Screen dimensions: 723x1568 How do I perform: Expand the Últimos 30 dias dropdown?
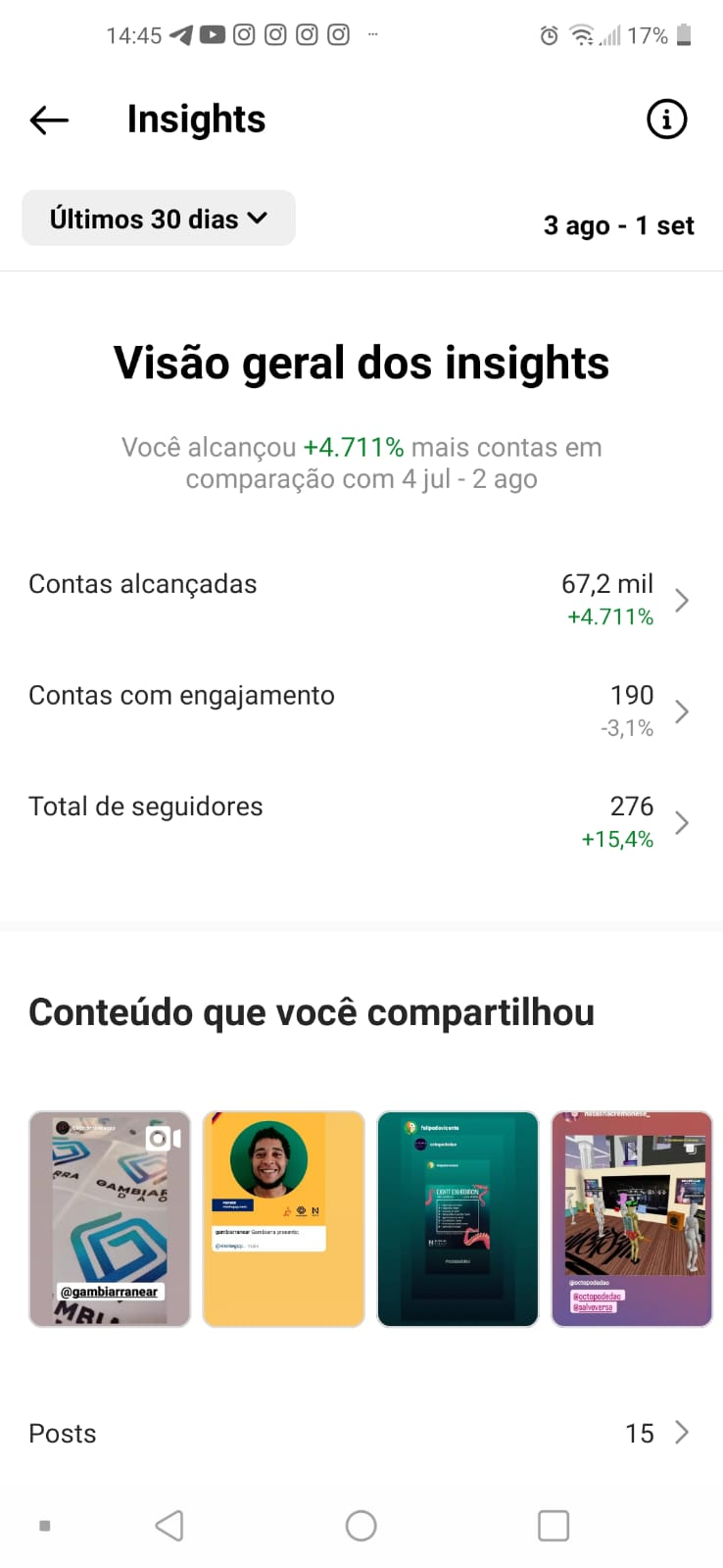(x=159, y=219)
